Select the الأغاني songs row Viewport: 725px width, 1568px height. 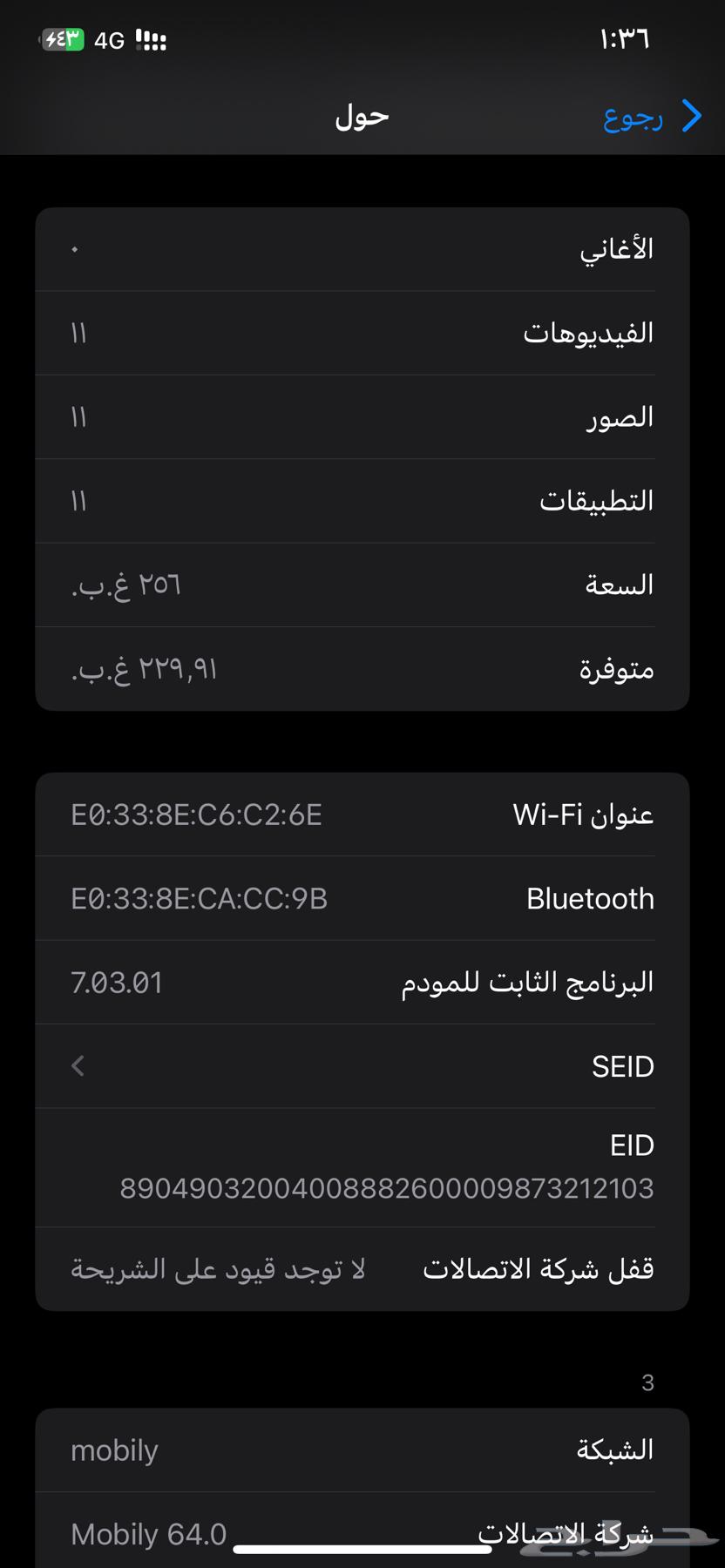tap(362, 249)
